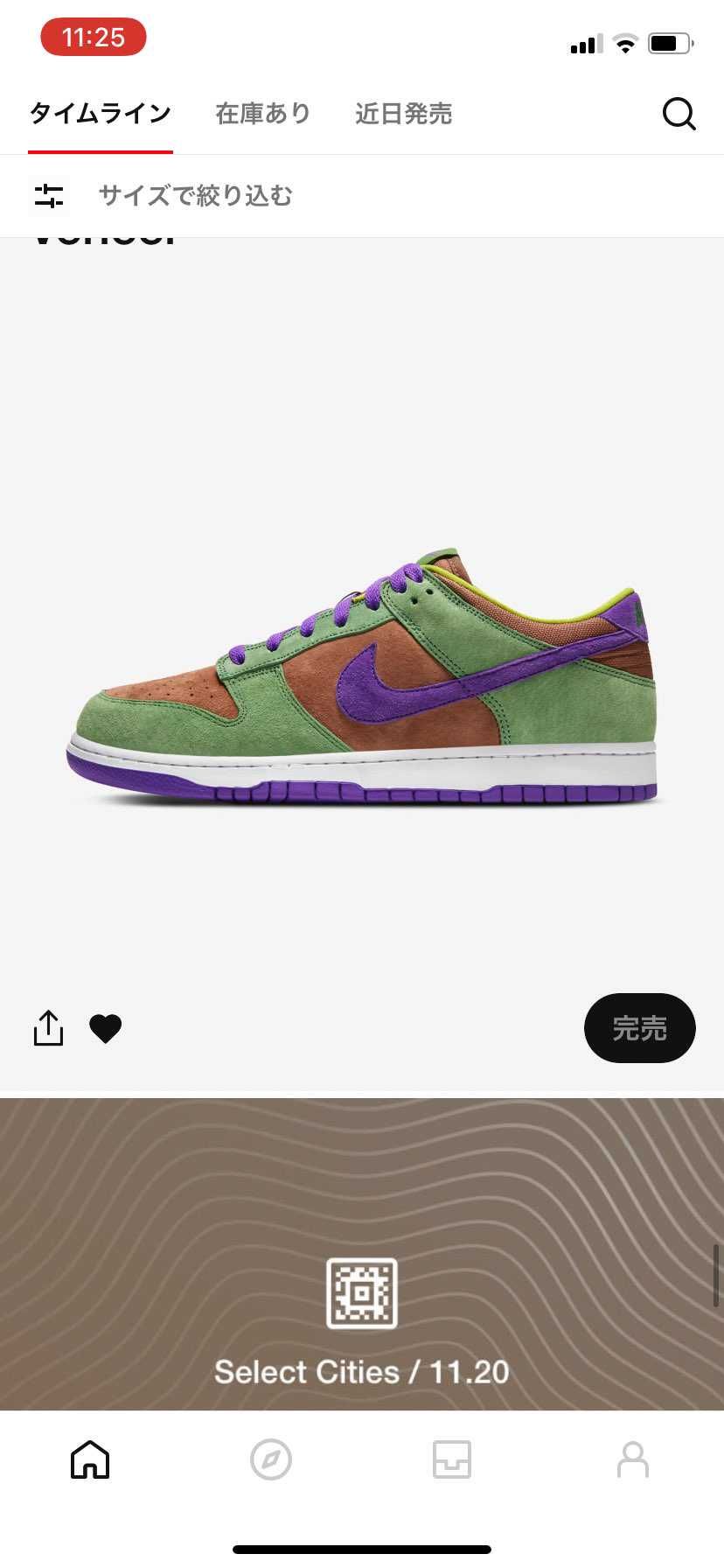The height and width of the screenshot is (1568, 724).
Task: Select the タイムライン tab
Action: coord(101,114)
